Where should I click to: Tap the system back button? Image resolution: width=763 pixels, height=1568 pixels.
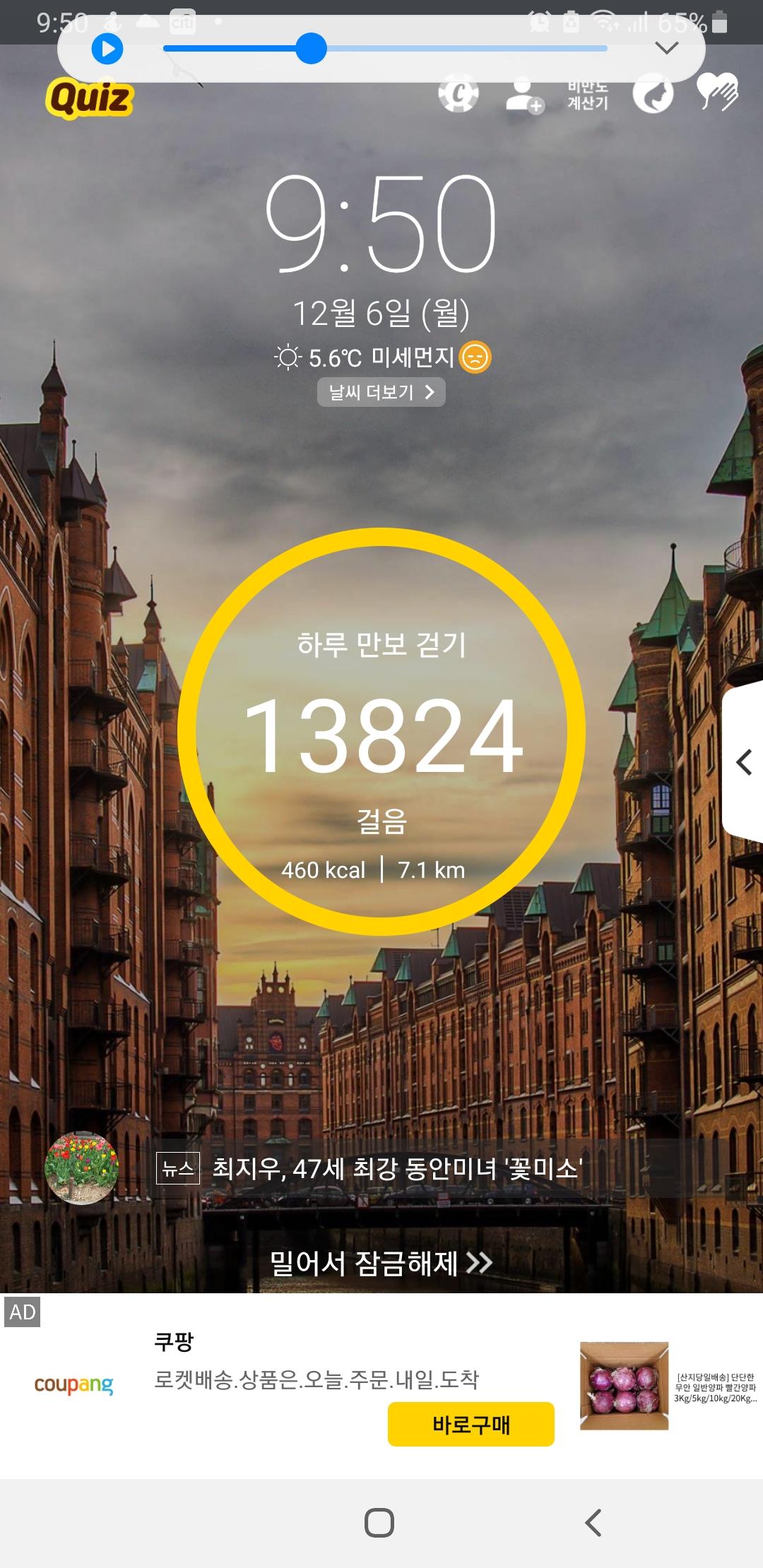pos(593,1522)
